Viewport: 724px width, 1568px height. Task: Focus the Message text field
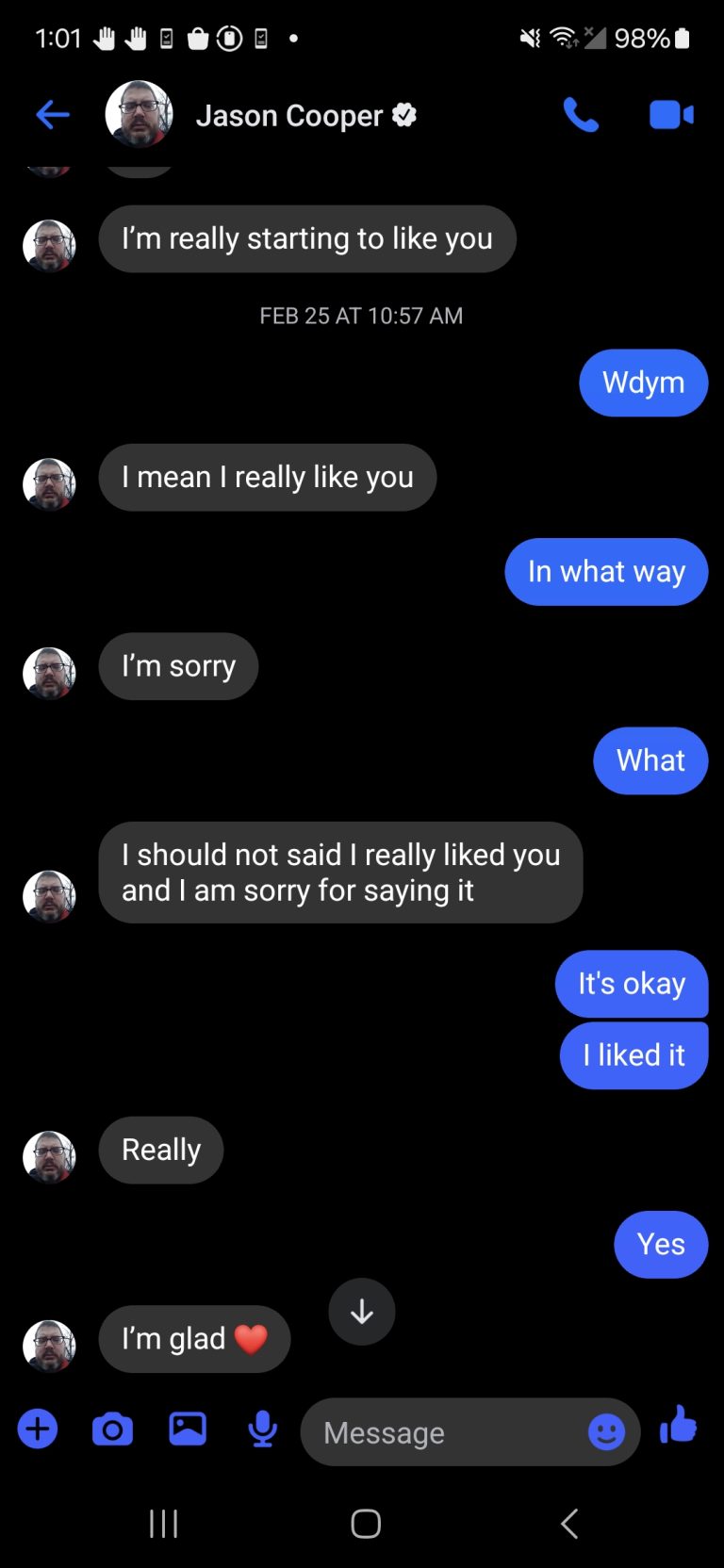(443, 1432)
